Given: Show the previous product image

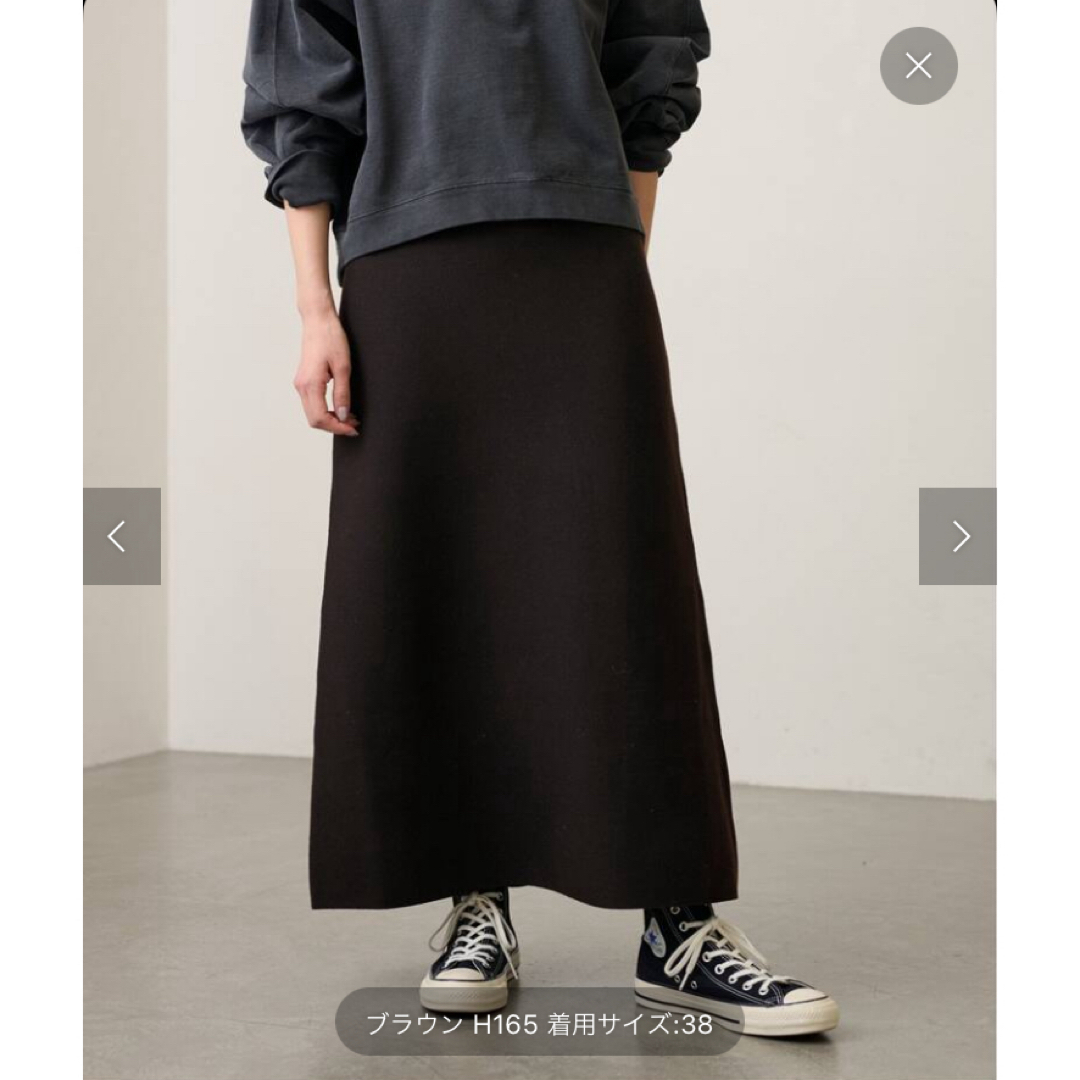Looking at the screenshot, I should (121, 536).
